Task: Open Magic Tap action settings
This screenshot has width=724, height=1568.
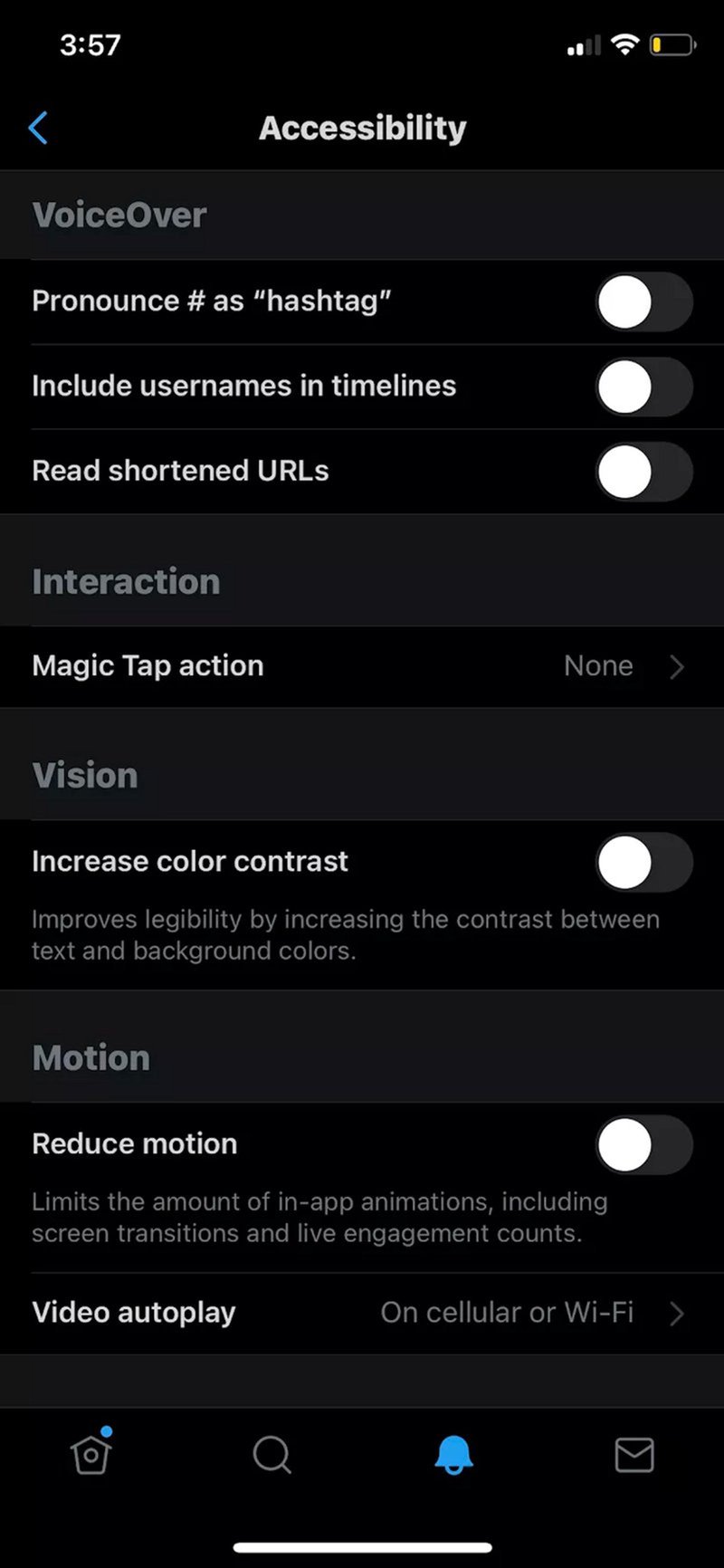Action: [x=362, y=666]
